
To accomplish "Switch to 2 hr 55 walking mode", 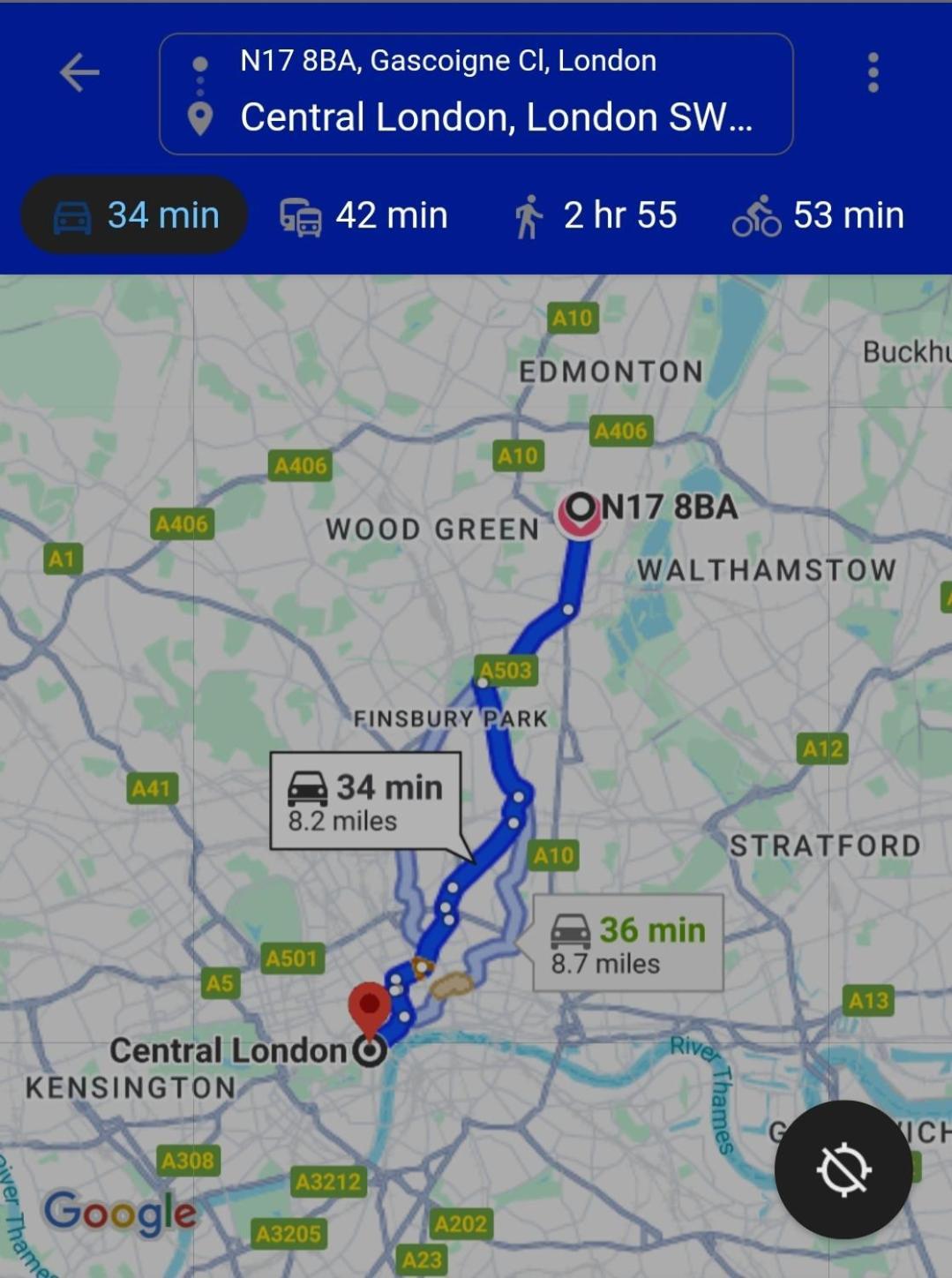I will pos(596,215).
